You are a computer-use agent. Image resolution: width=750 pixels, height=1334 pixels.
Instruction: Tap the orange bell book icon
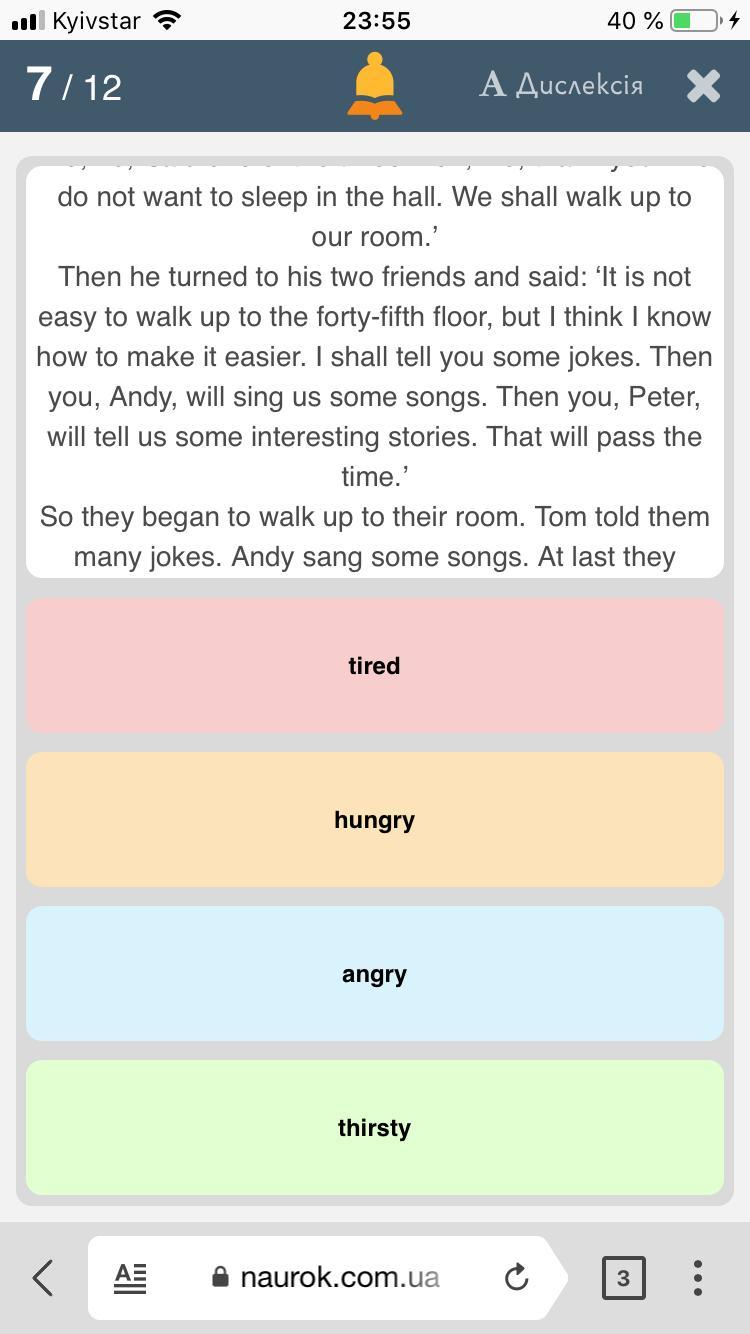click(x=375, y=86)
